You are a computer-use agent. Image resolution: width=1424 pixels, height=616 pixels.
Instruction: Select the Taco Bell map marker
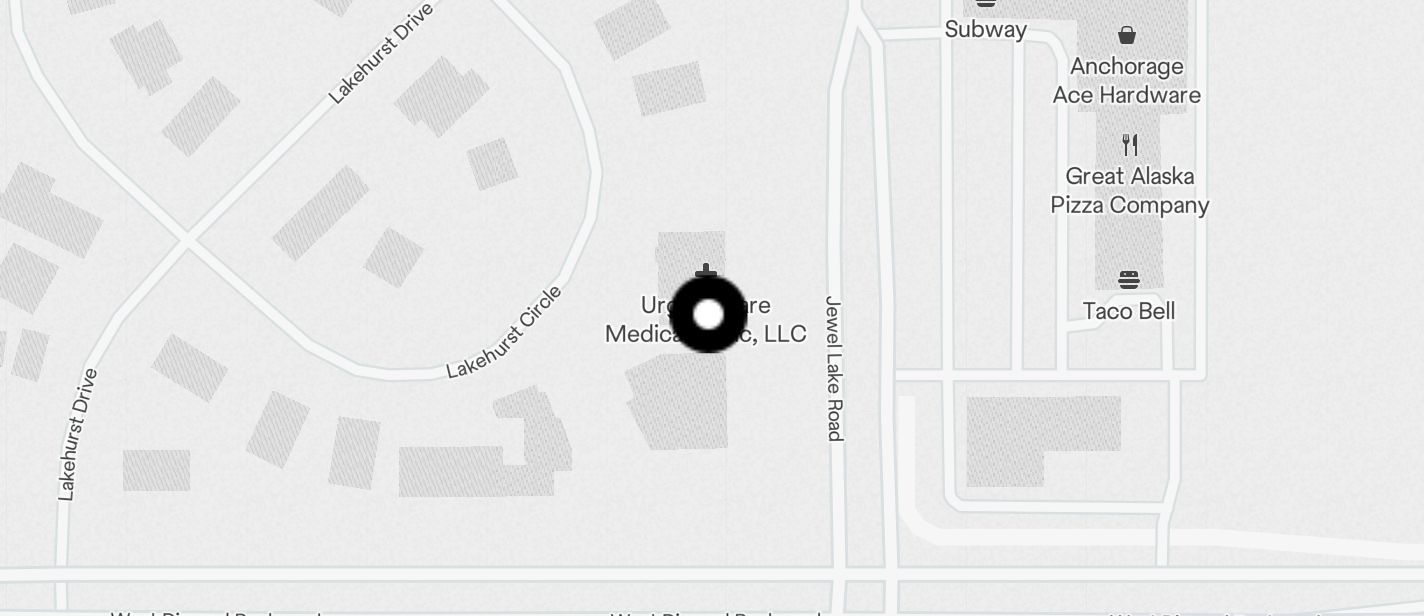(1129, 280)
